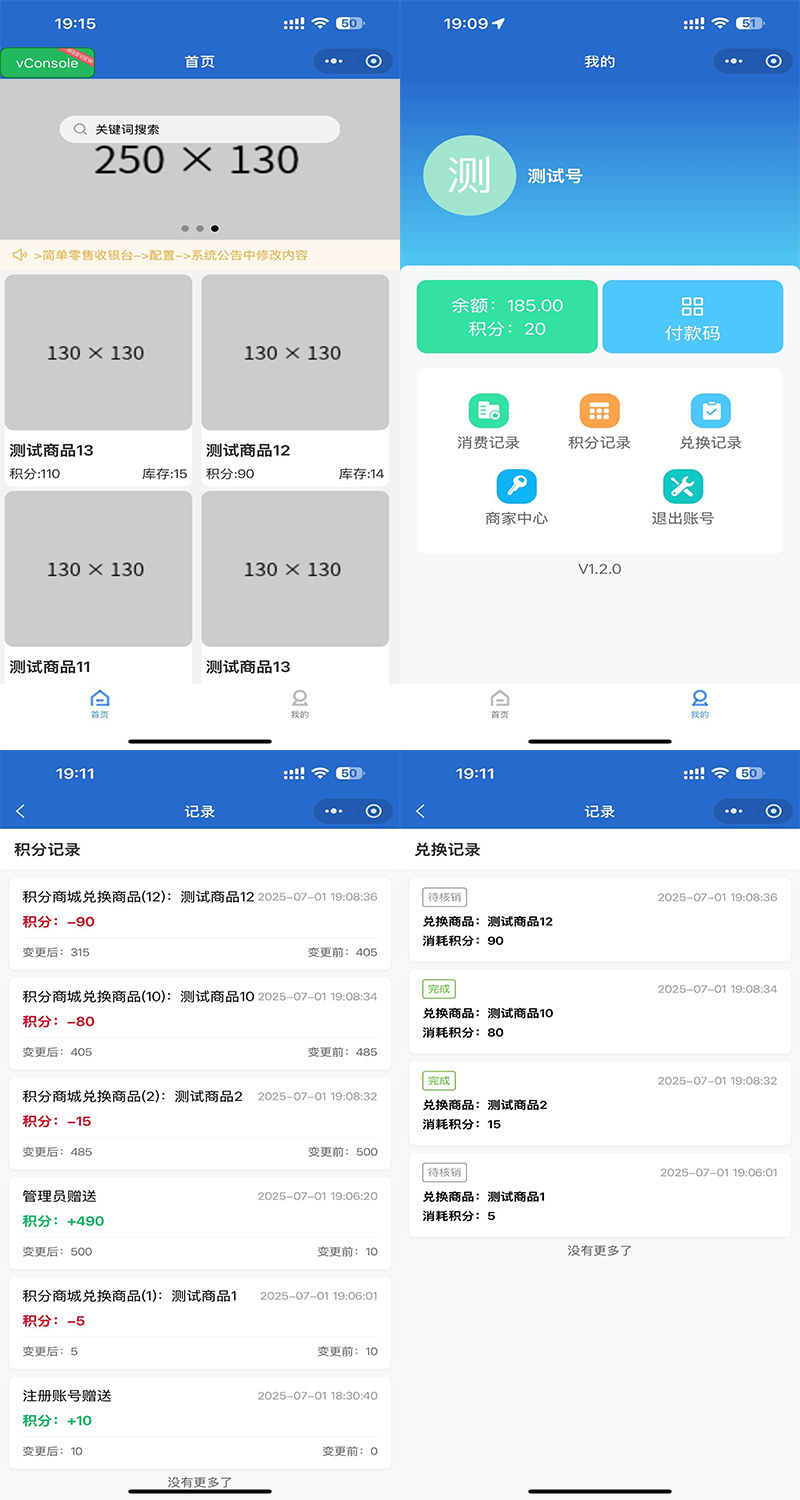Open the ••• options menu on 首页 page
The width and height of the screenshot is (800, 1500).
333,61
